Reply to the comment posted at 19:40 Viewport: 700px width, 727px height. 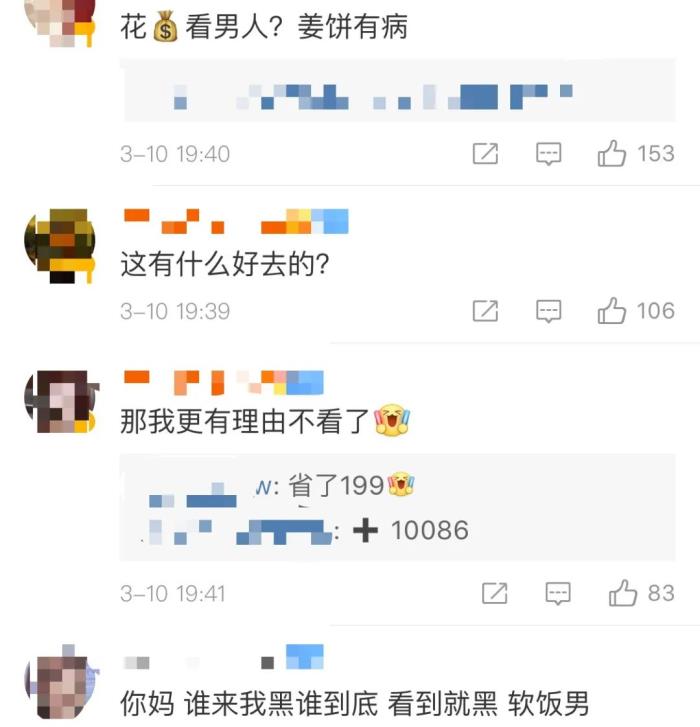pos(548,154)
